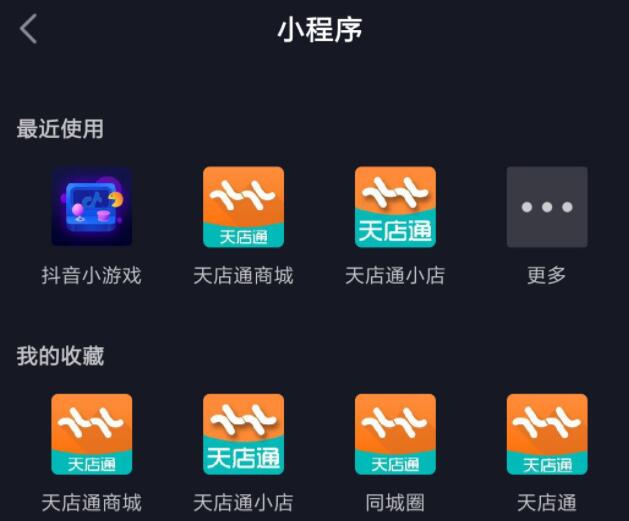Viewport: 629px width, 521px height.
Task: Open 天店通 mini program in favorites
Action: (547, 434)
